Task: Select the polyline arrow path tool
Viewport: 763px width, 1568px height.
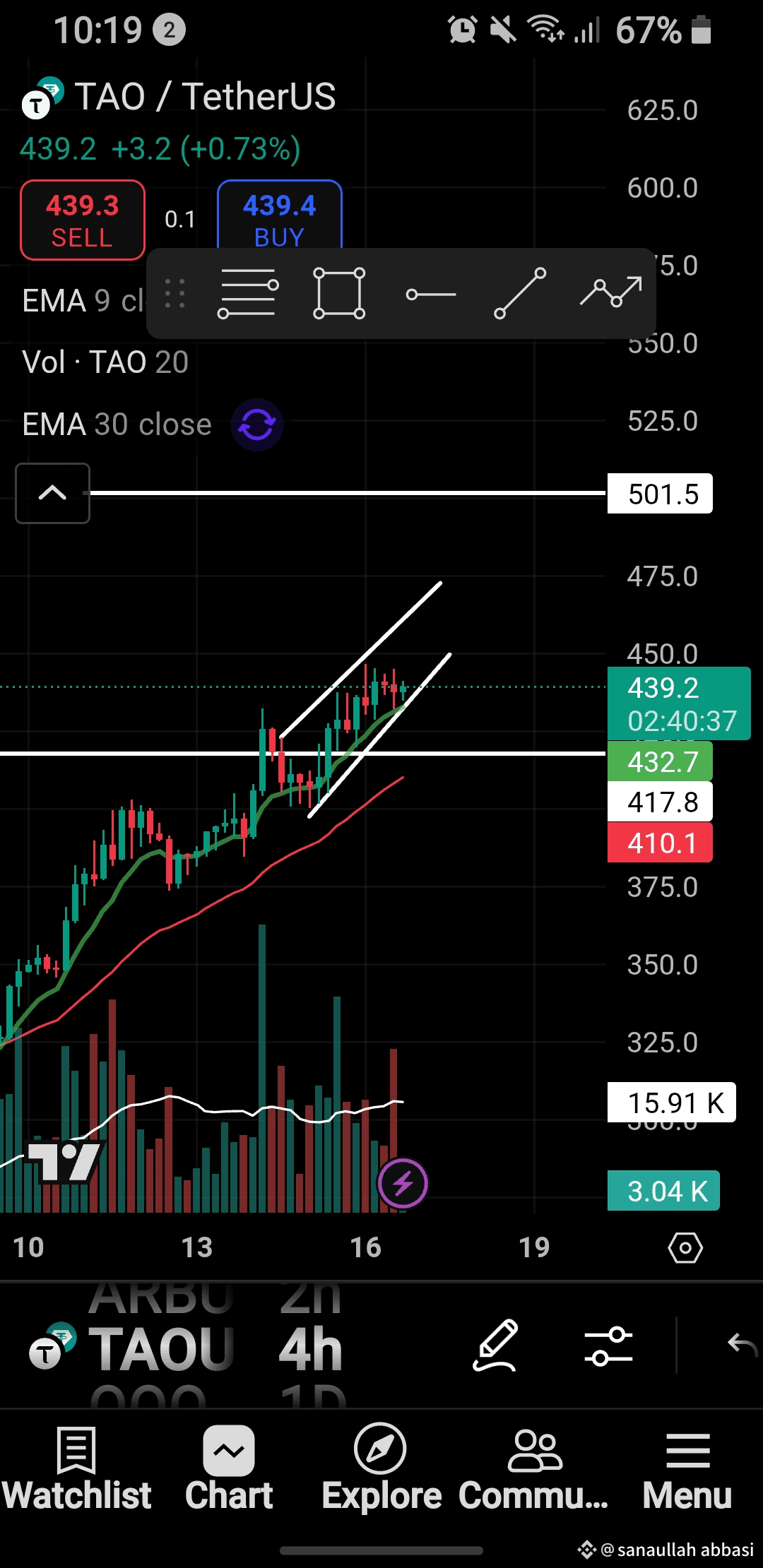Action: (610, 292)
